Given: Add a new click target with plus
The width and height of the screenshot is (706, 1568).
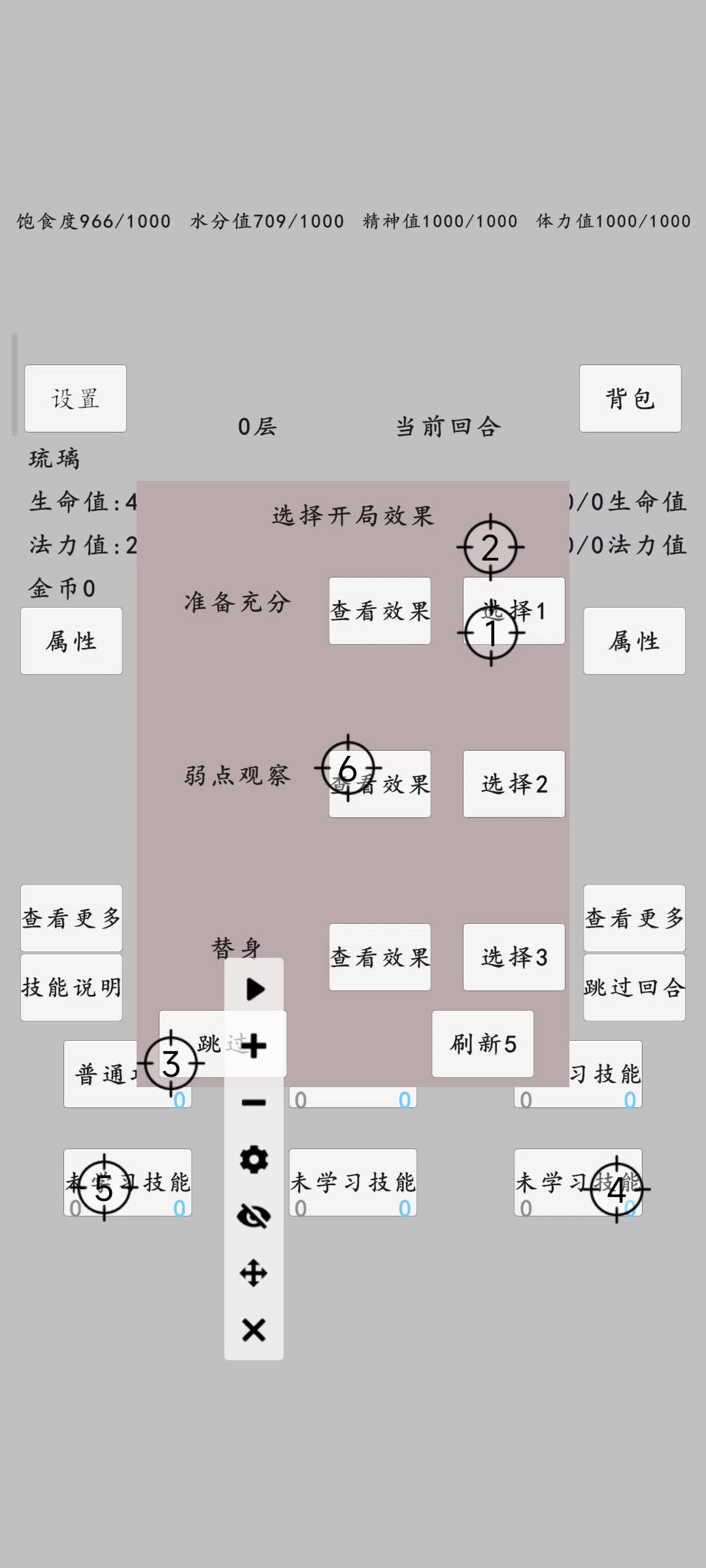Looking at the screenshot, I should (x=254, y=1046).
